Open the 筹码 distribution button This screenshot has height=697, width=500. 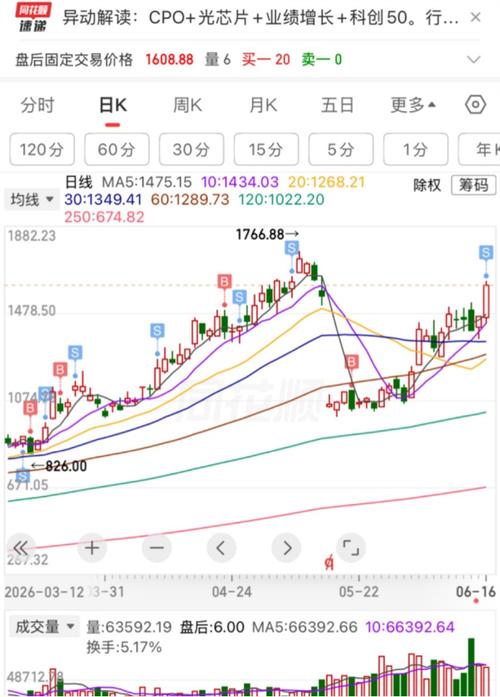[x=473, y=185]
